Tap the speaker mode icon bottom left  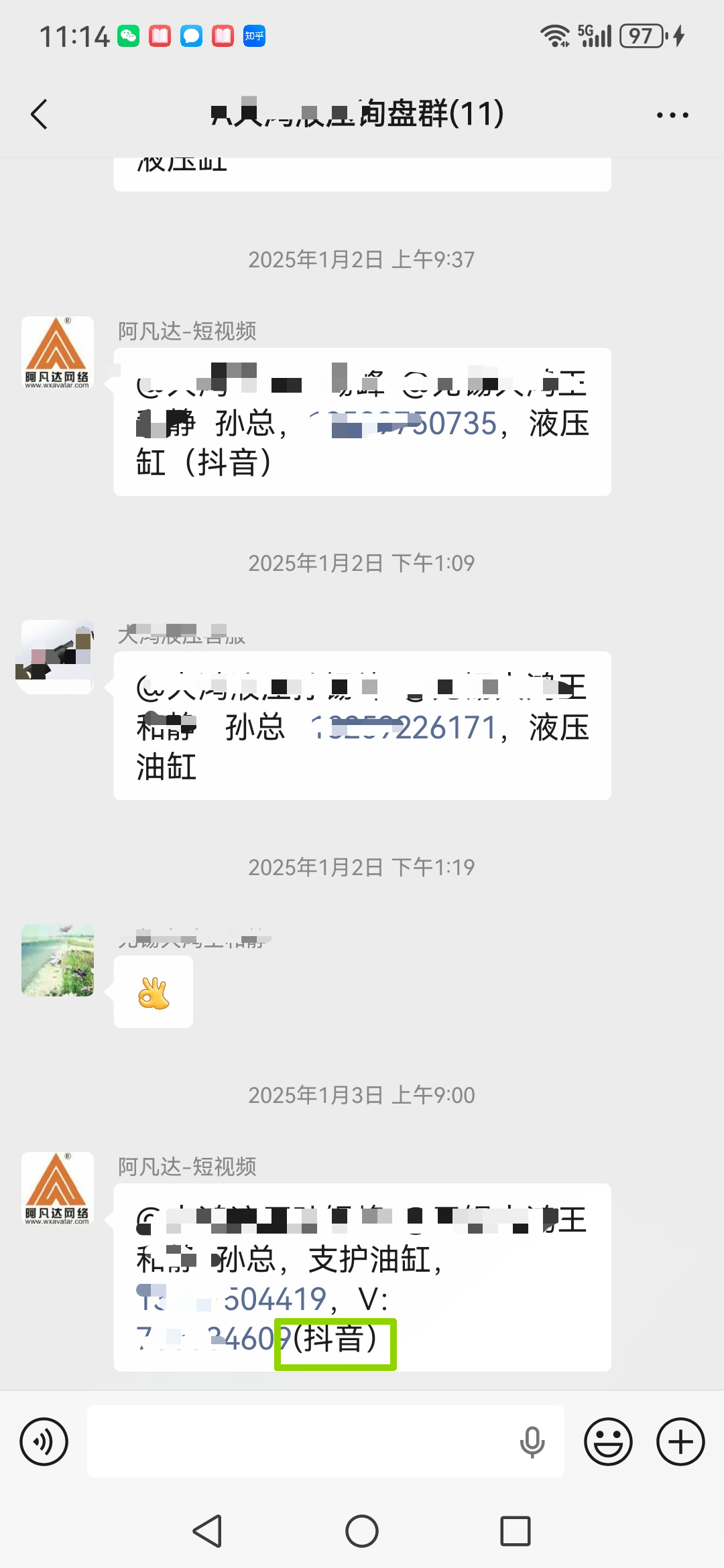tap(43, 1441)
